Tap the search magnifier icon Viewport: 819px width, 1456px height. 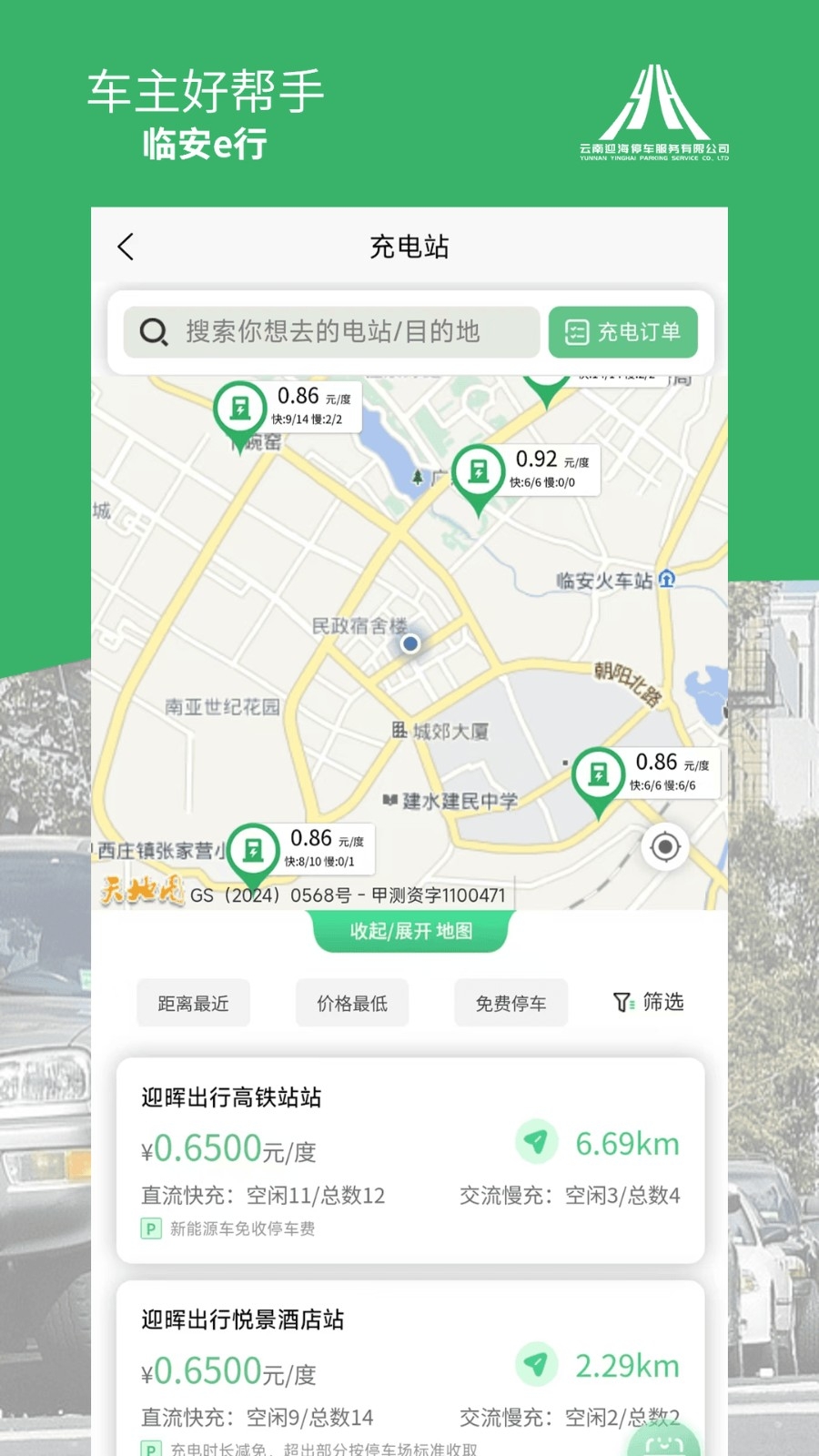tap(153, 332)
